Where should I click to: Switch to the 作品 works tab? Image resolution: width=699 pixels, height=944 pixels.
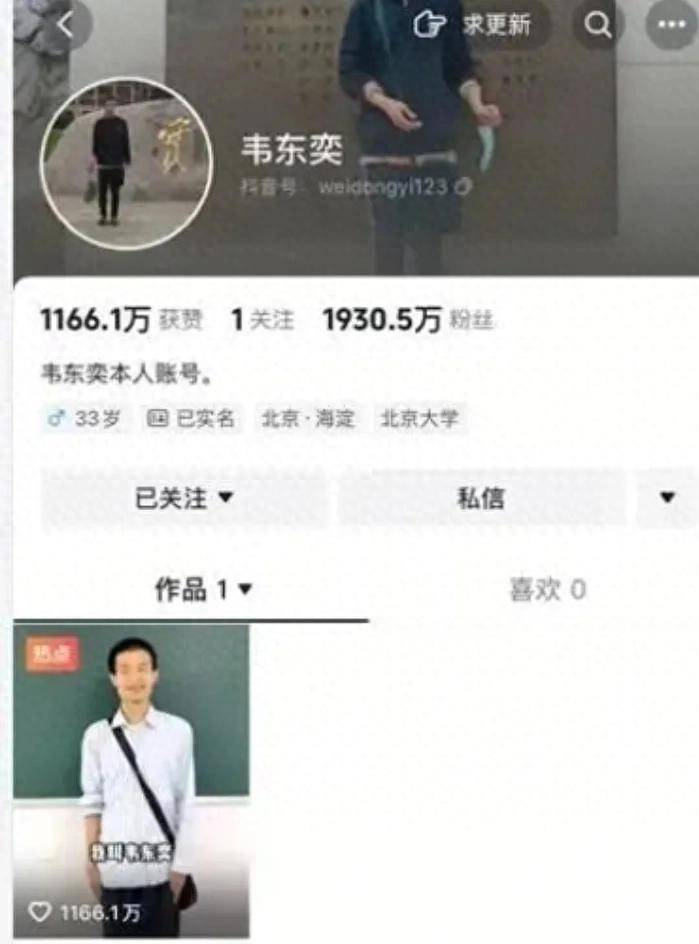pyautogui.click(x=203, y=590)
